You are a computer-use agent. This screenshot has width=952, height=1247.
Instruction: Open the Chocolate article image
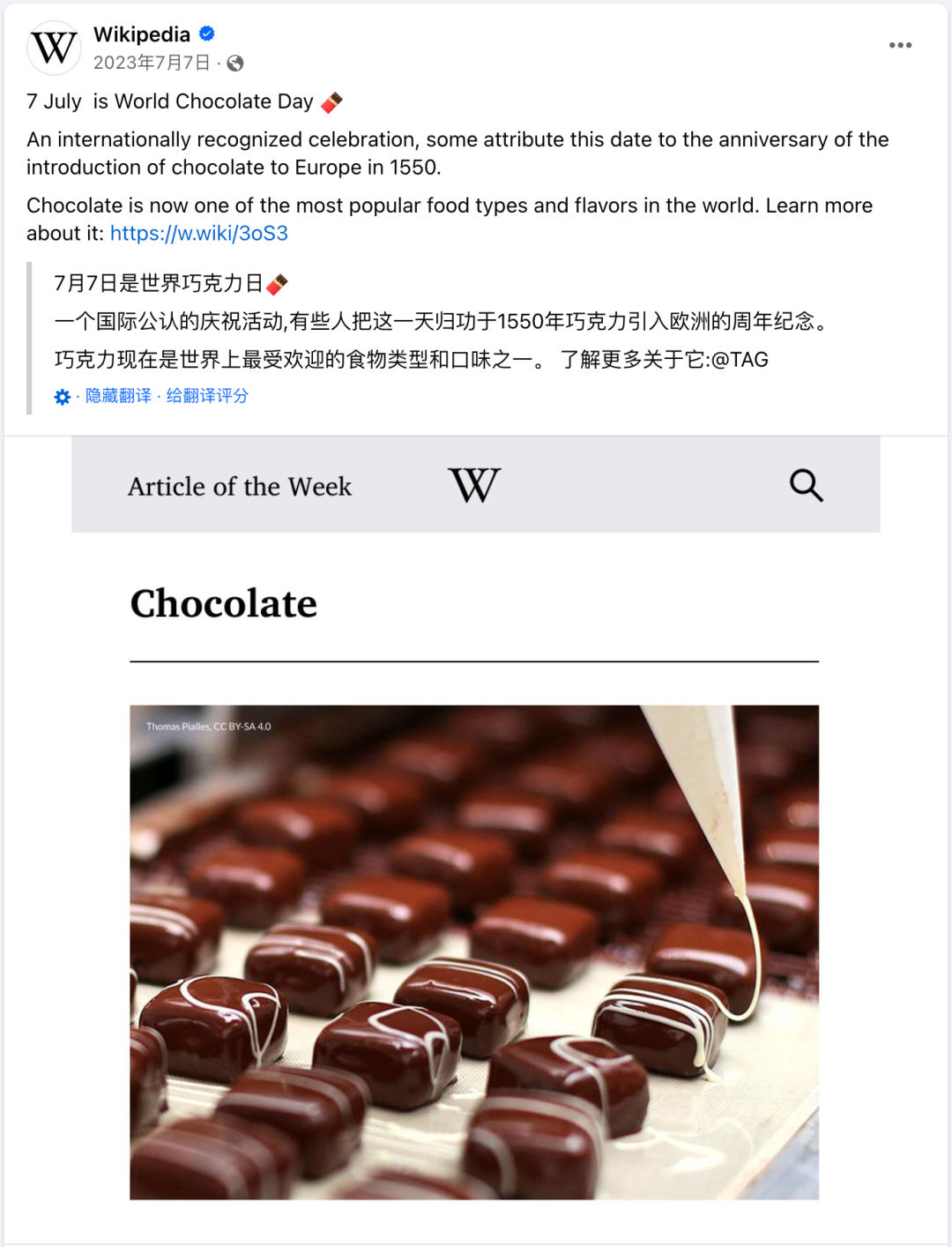[x=474, y=952]
